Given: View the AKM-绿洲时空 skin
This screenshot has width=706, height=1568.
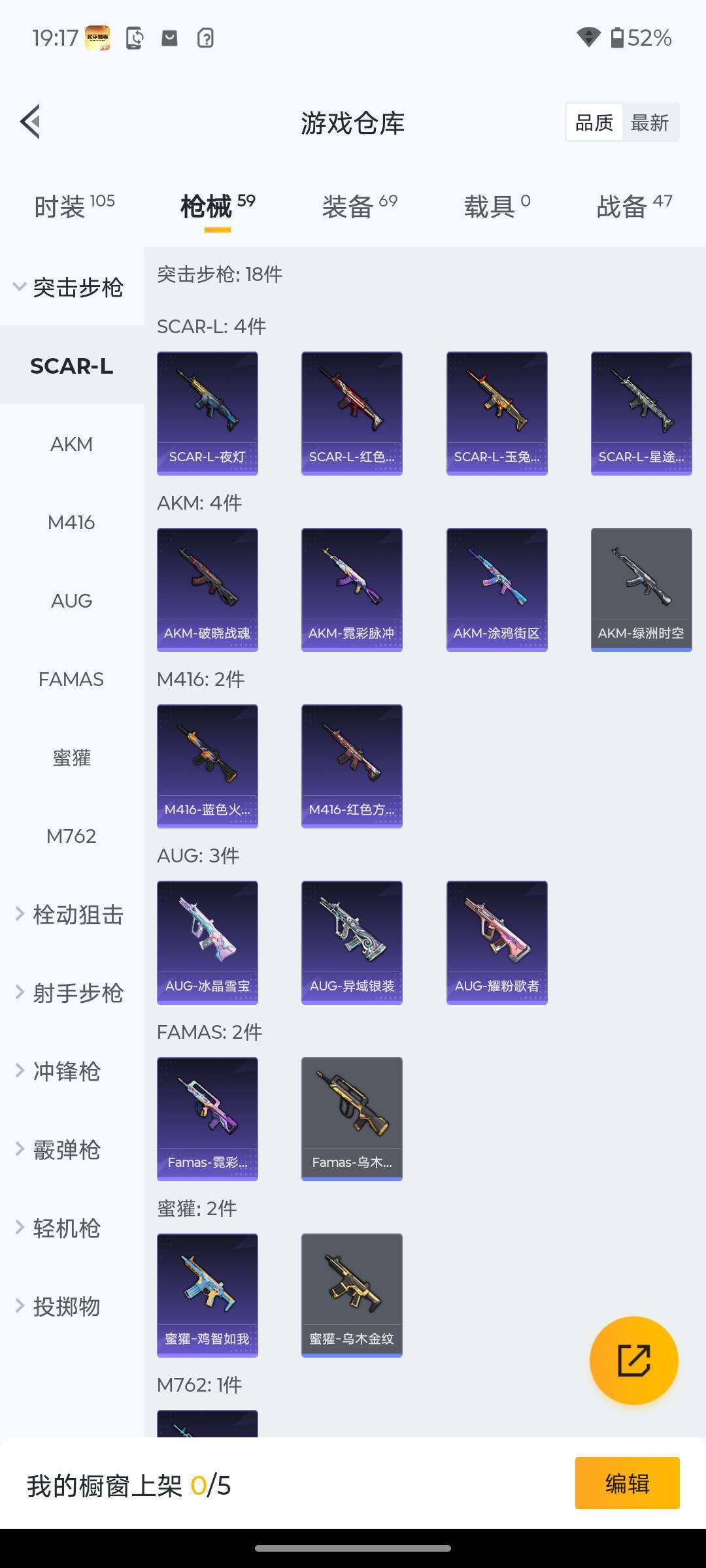Looking at the screenshot, I should tap(641, 589).
